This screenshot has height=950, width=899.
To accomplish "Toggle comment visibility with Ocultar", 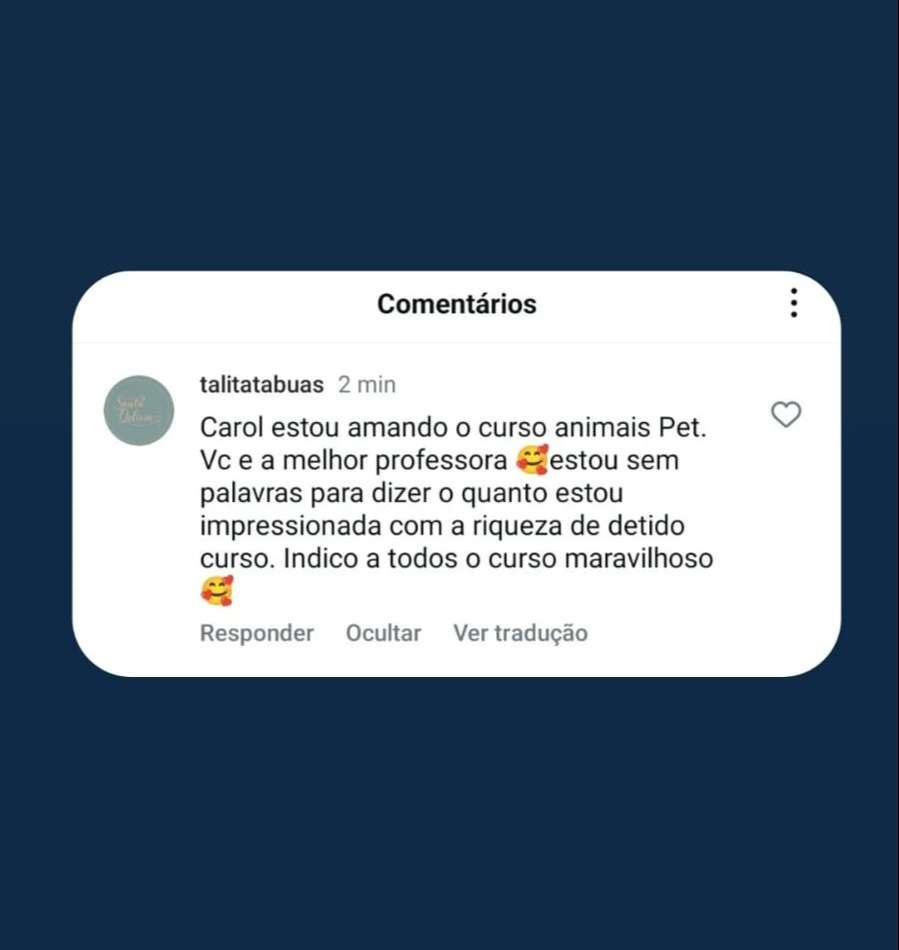I will pos(383,632).
